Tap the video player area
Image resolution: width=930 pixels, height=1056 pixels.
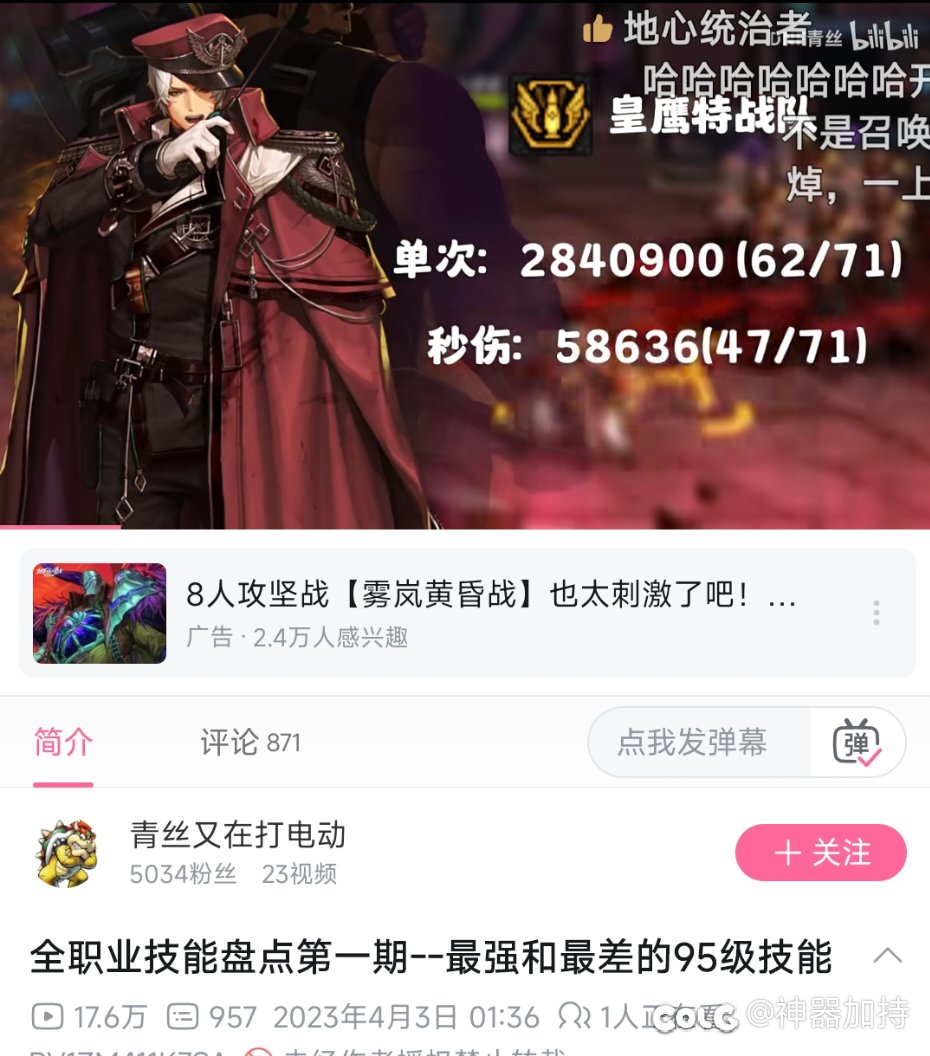pyautogui.click(x=465, y=265)
